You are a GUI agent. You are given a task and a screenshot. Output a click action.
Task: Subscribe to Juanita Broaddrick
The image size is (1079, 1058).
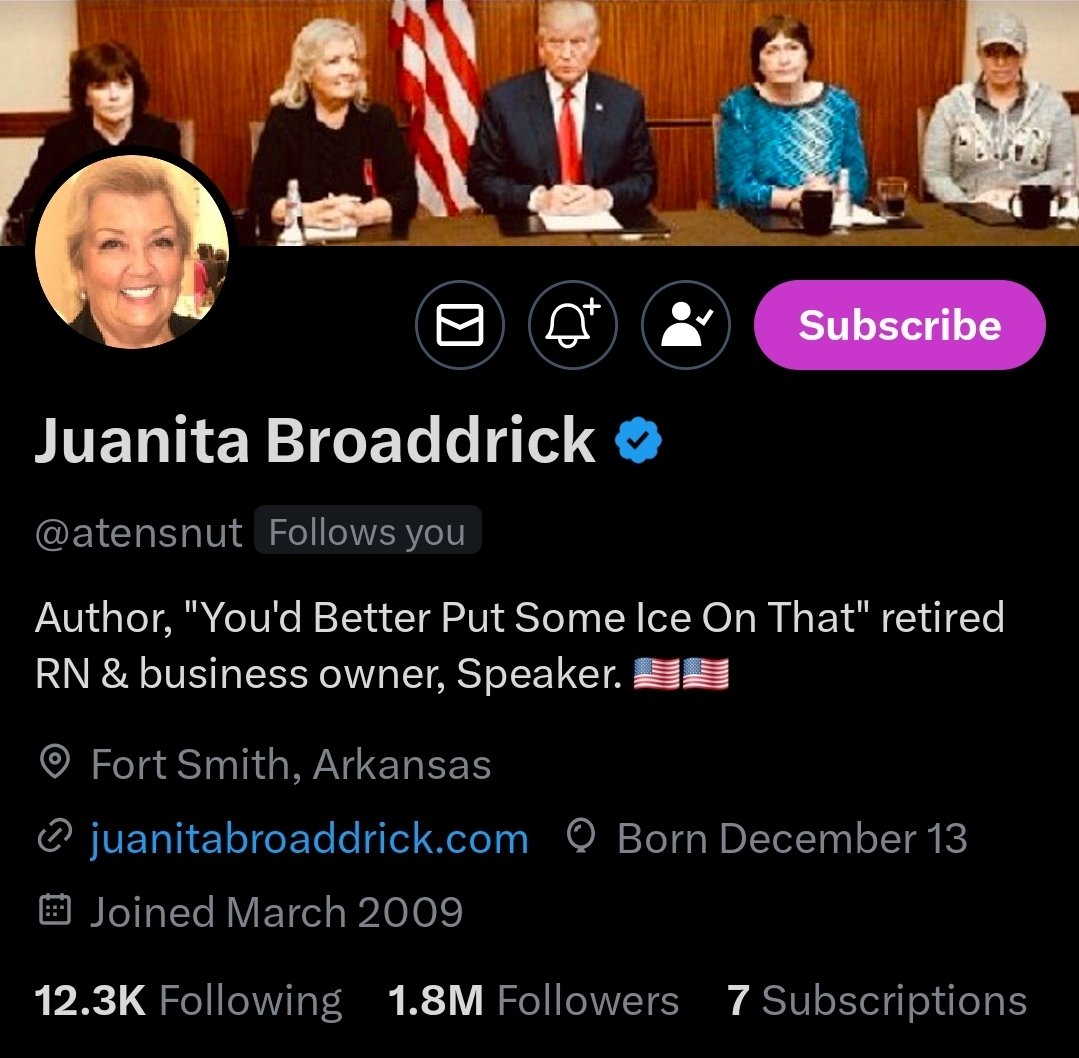pyautogui.click(x=899, y=325)
